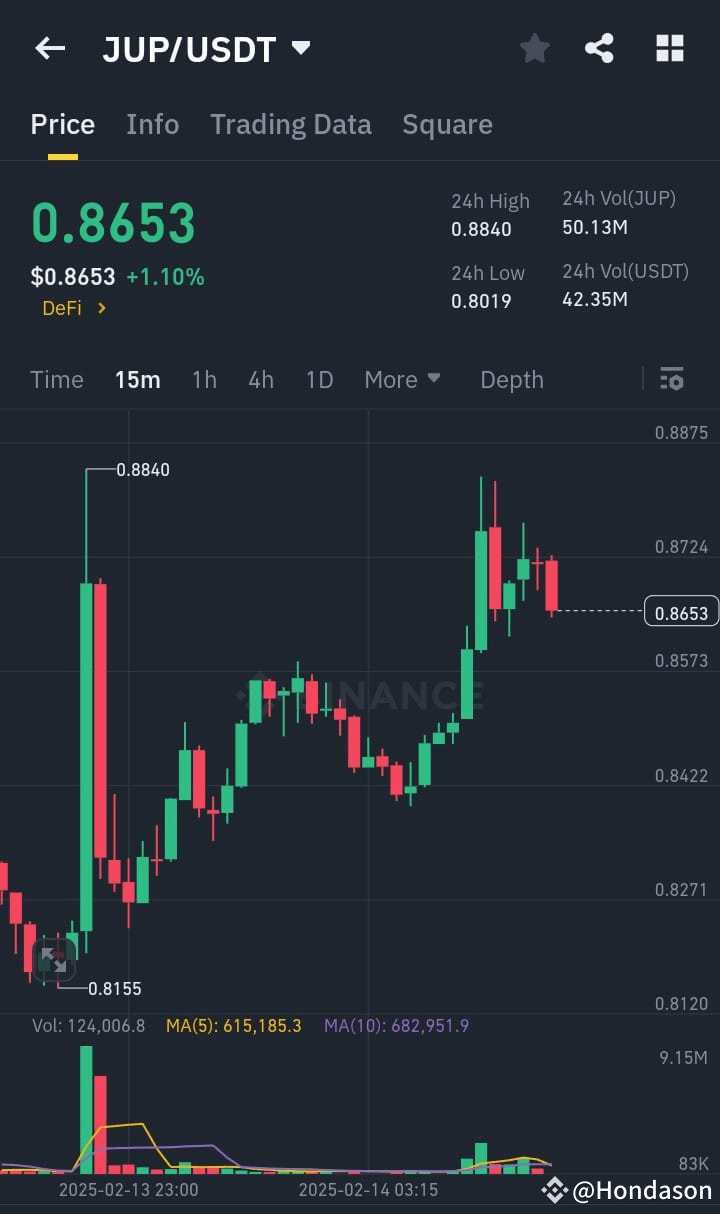Open the chart indicator settings icon beside Depth
The height and width of the screenshot is (1214, 720).
tap(671, 380)
